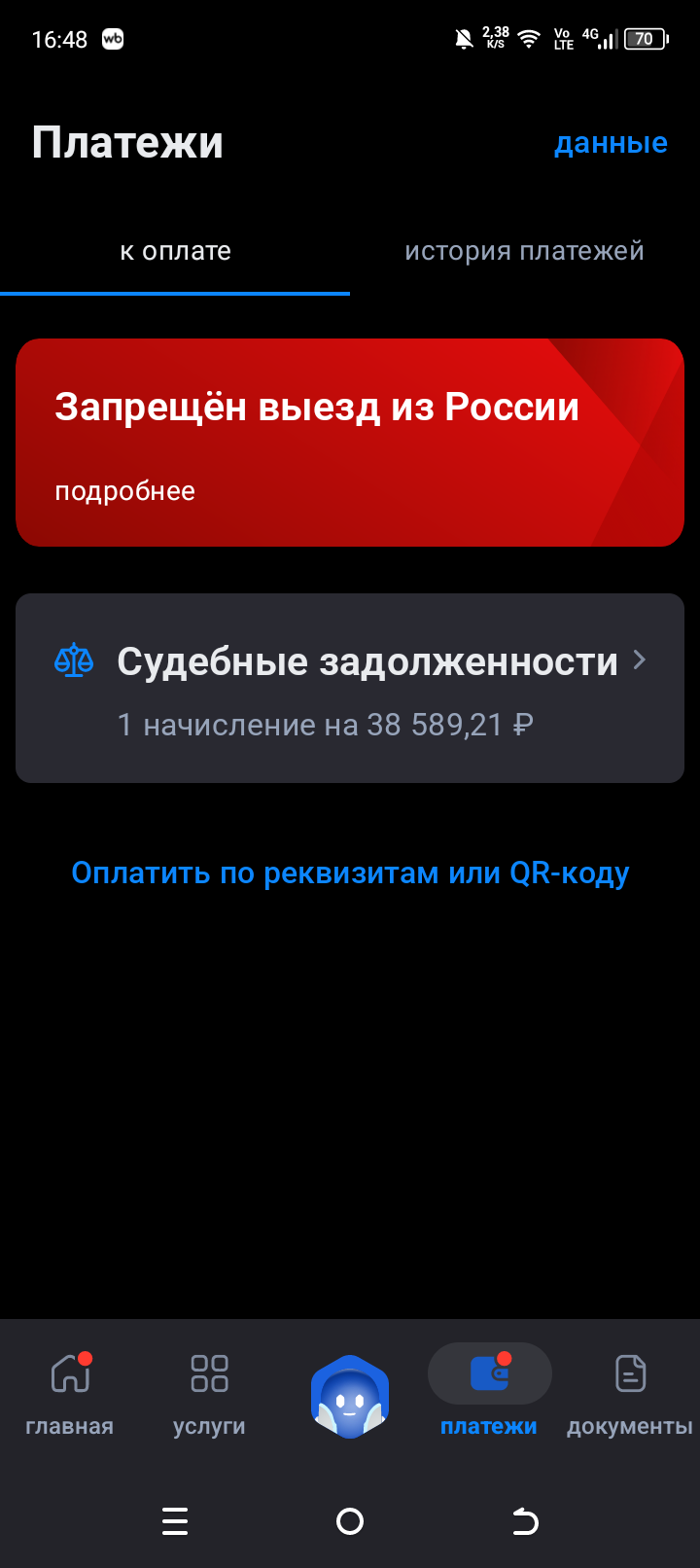Select the к оплате tab
Image resolution: width=700 pixels, height=1568 pixels.
175,250
